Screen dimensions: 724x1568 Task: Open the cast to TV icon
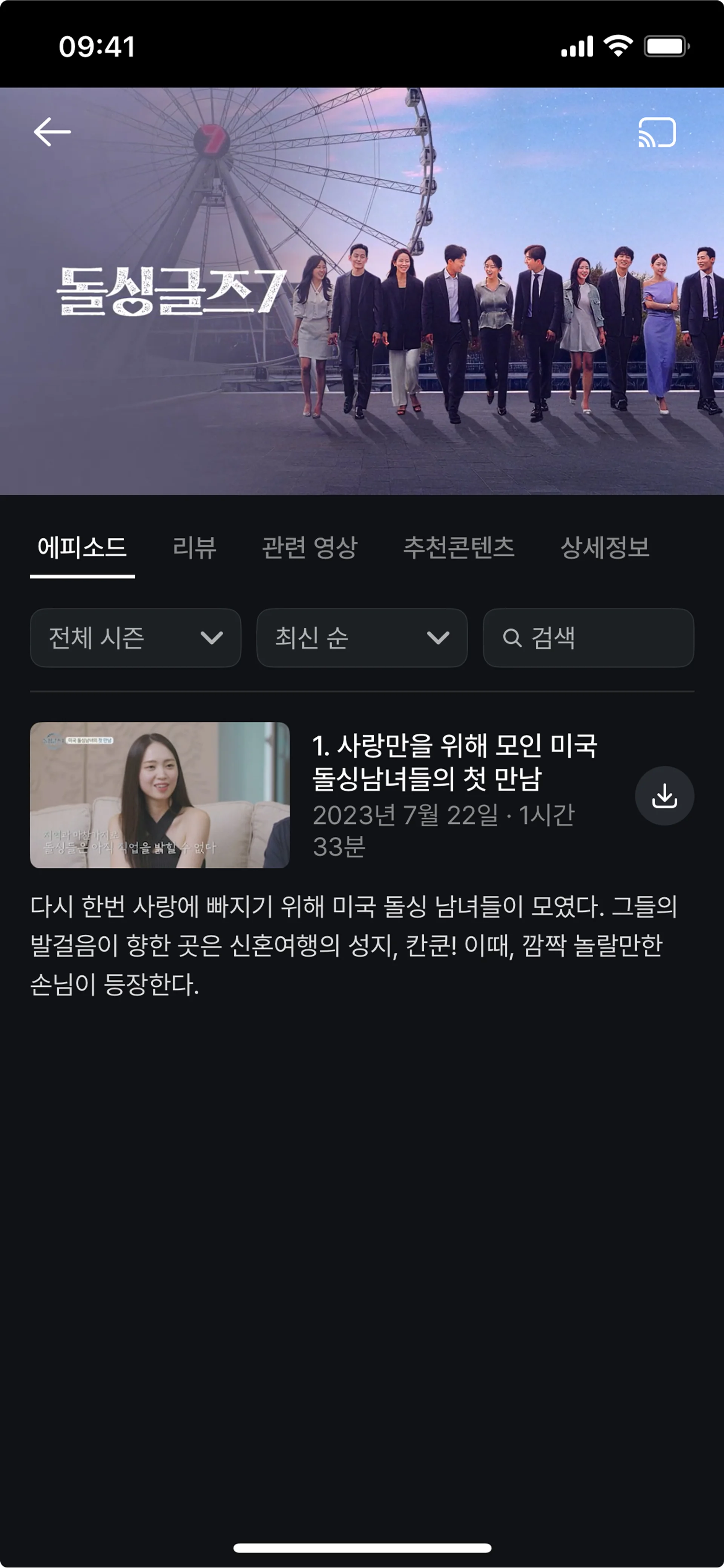657,132
